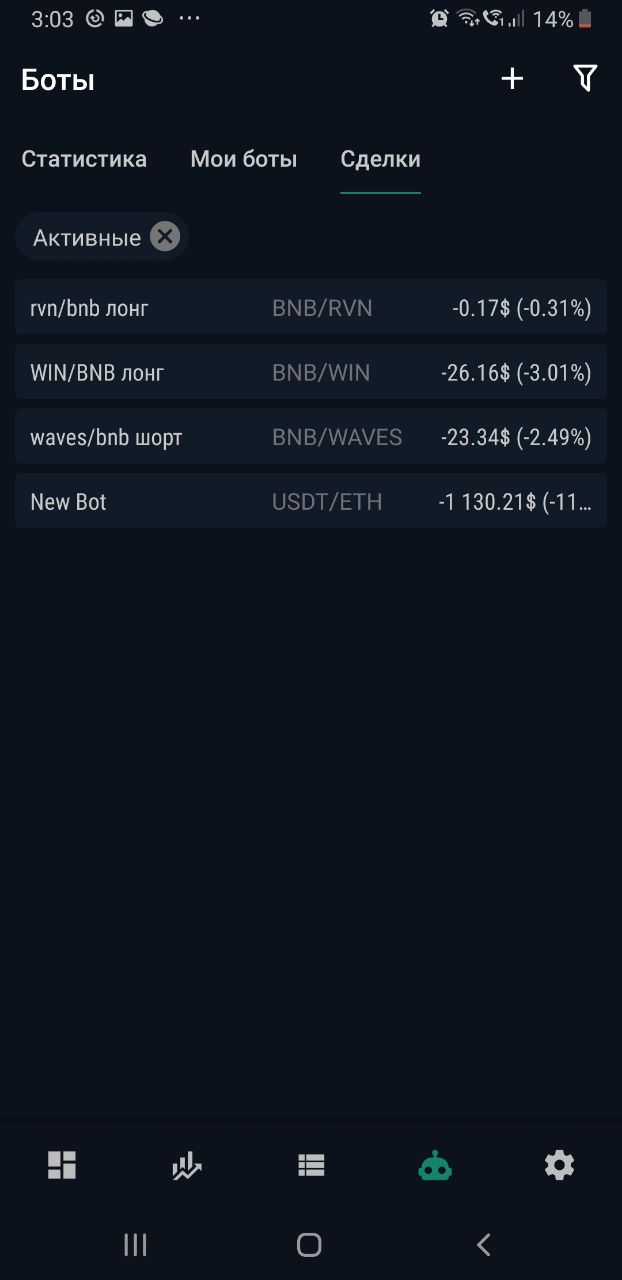Select the bots robot tab in bottom navigation
622x1280 pixels.
click(x=435, y=1165)
